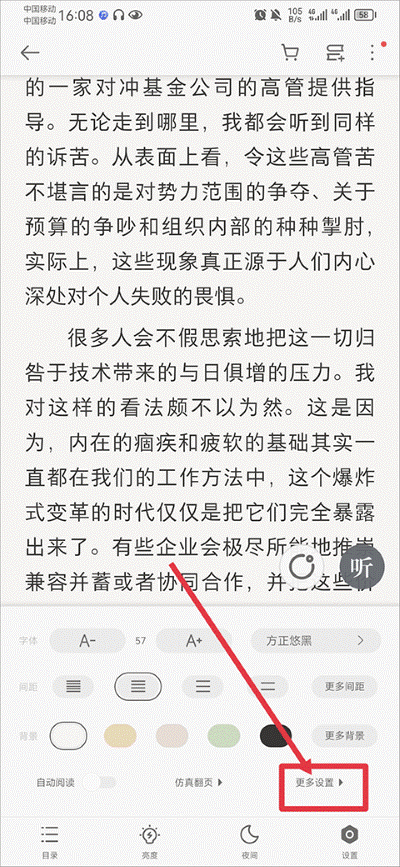Go back with the top-left arrow
The width and height of the screenshot is (400, 867).
point(30,53)
